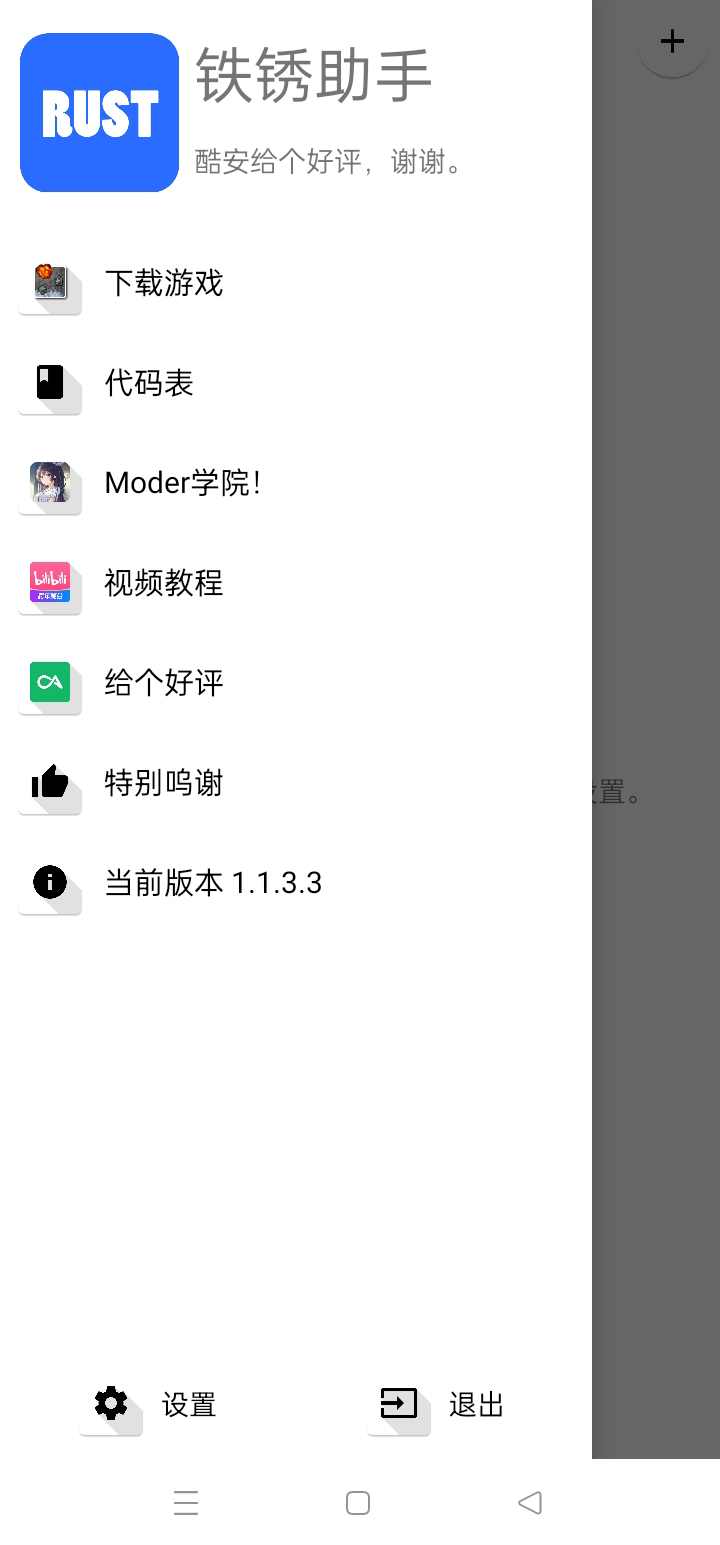Select the 下载游戏 menu entry
Screen dimensions: 720x1545
point(162,284)
